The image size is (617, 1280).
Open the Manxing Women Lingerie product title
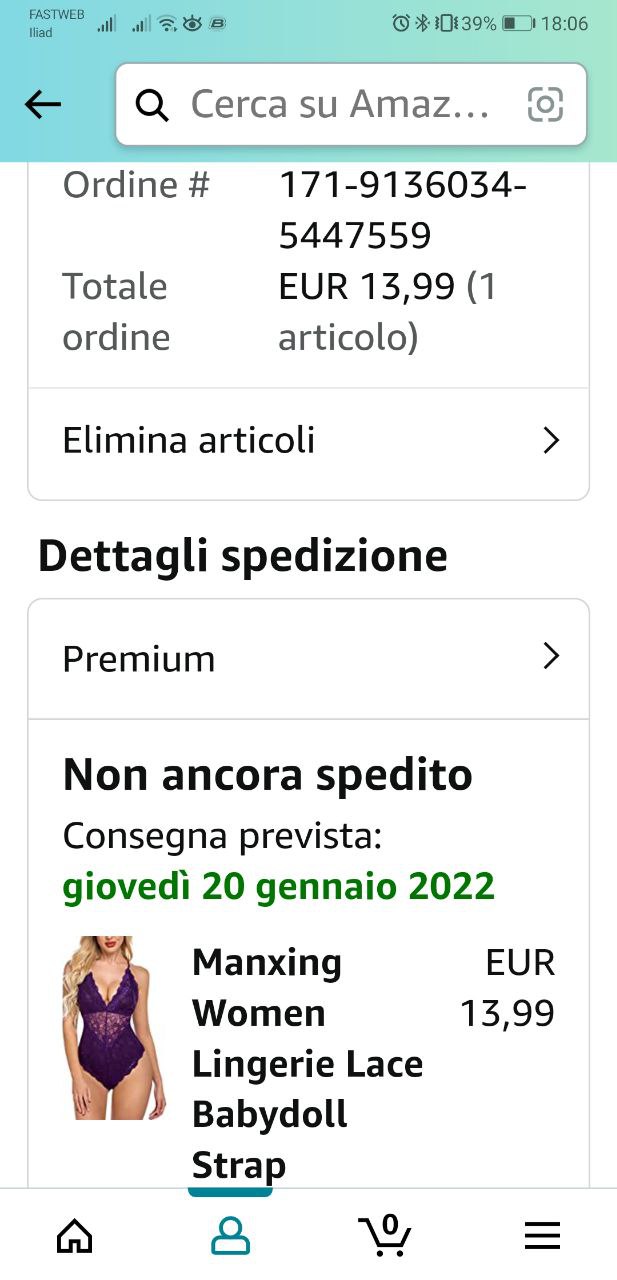coord(307,1063)
